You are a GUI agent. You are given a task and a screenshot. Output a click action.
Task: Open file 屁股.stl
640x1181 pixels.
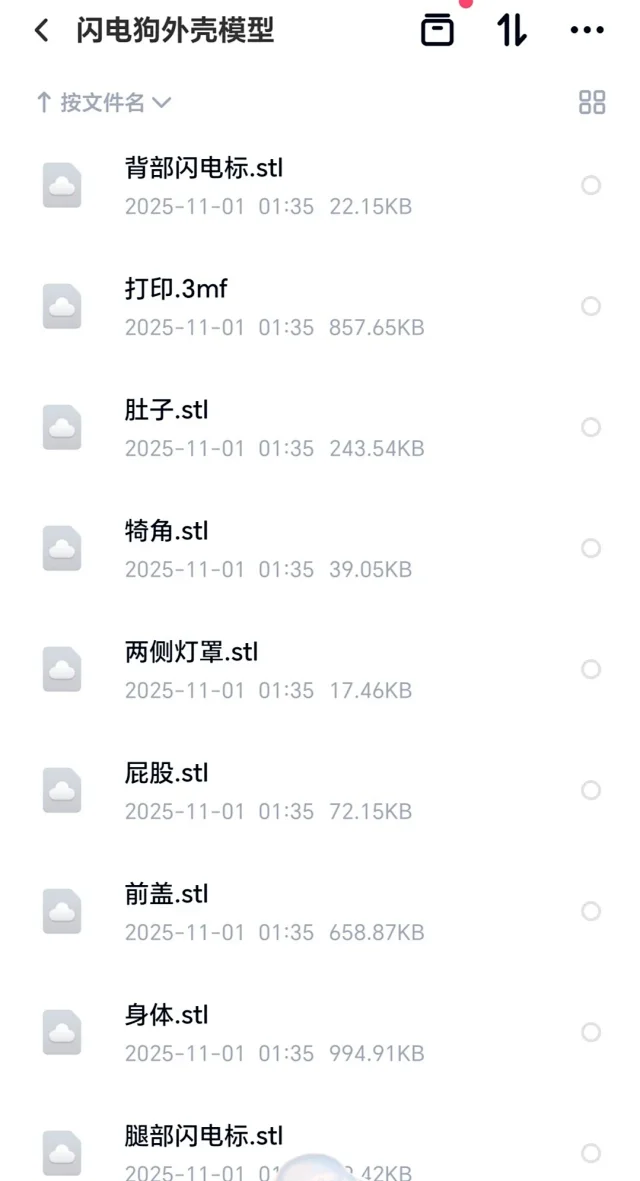coord(167,773)
